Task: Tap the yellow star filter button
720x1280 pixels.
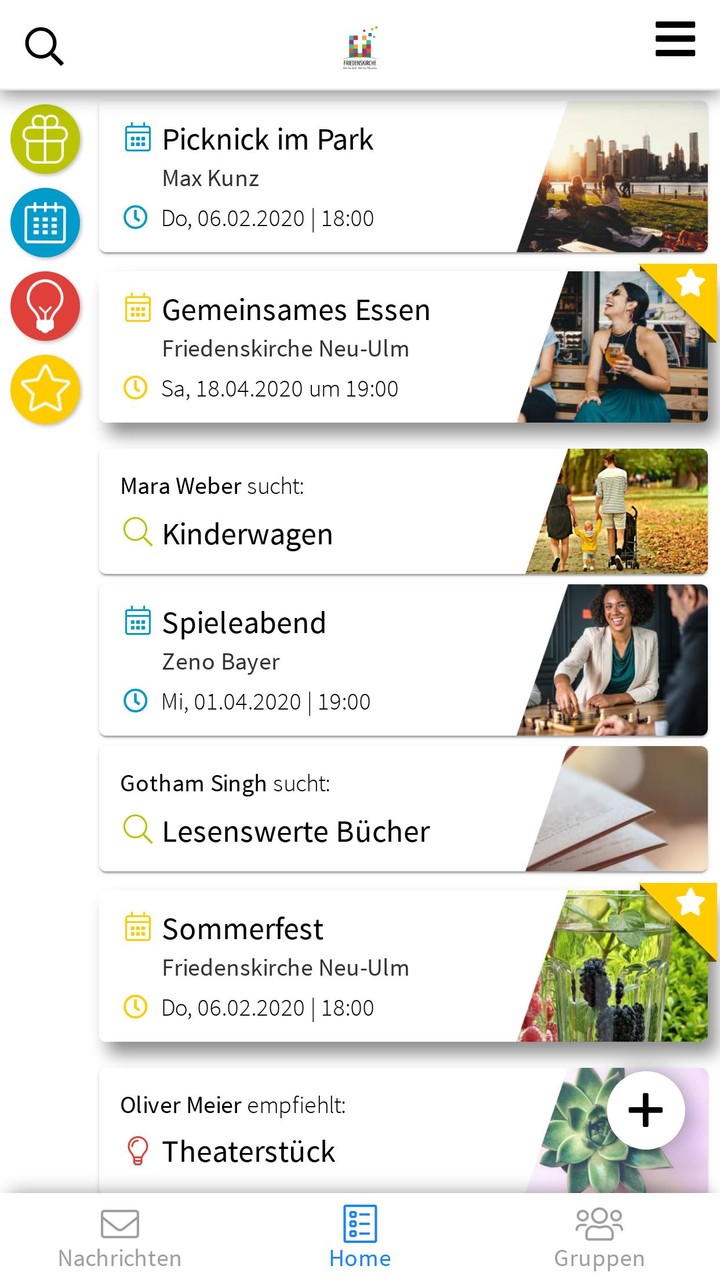Action: (x=45, y=389)
